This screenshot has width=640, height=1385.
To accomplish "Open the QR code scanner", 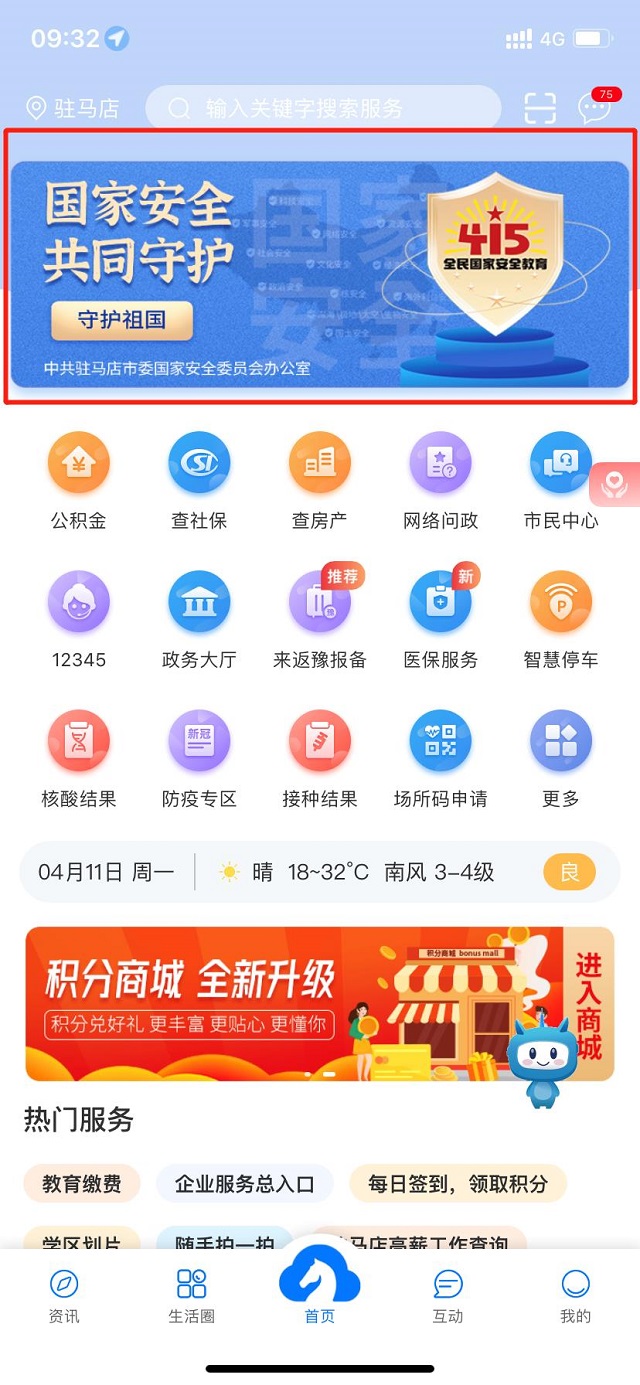I will click(x=539, y=108).
